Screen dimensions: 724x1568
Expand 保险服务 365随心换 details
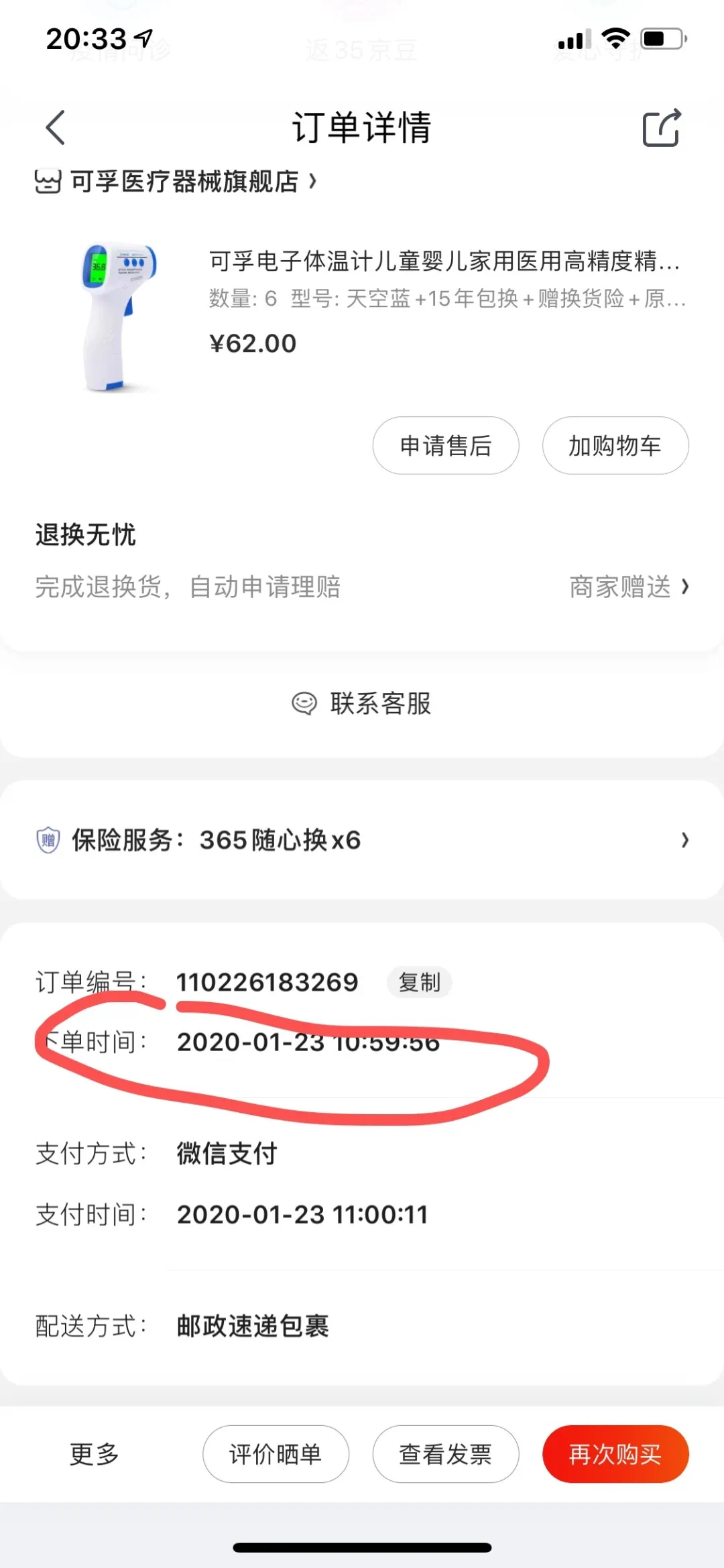click(x=362, y=840)
